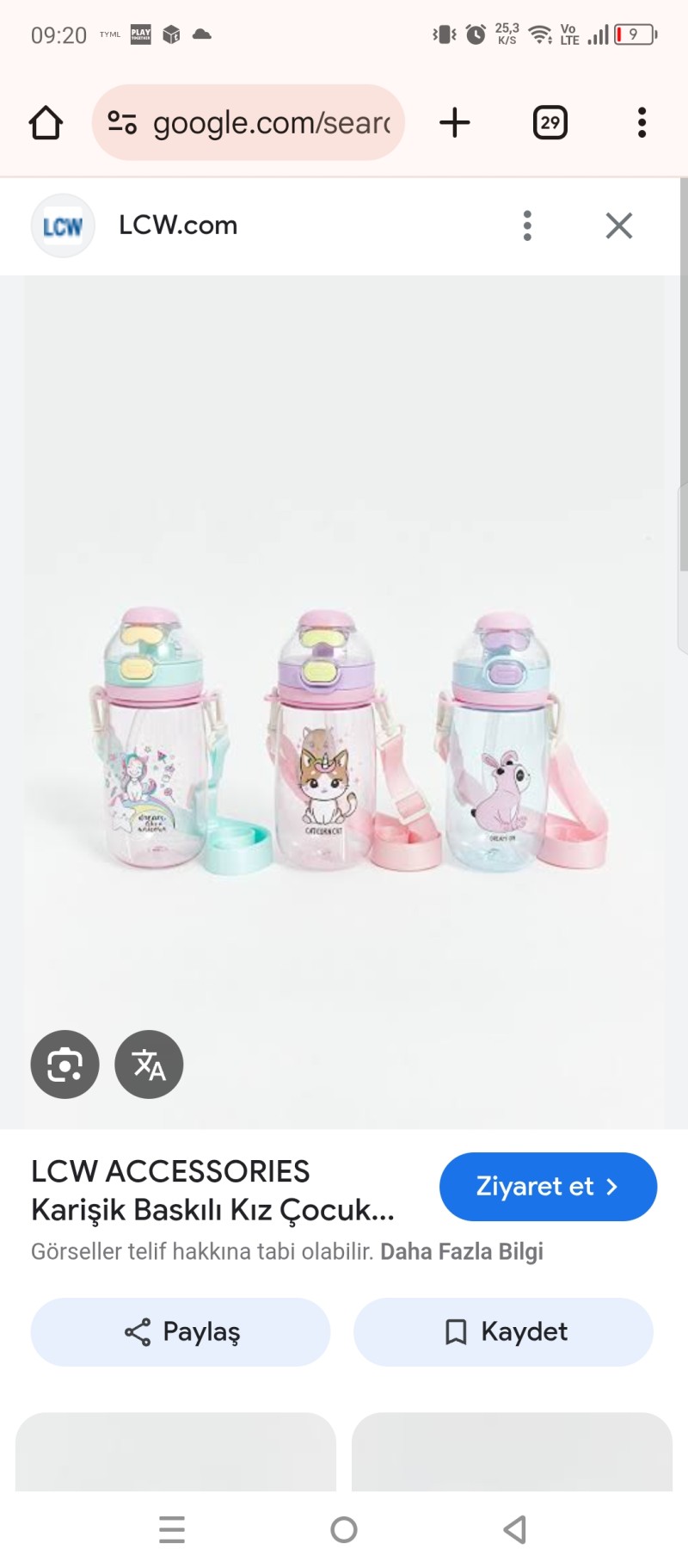The image size is (688, 1568).
Task: Search this image with Google Lens
Action: coord(64,1065)
